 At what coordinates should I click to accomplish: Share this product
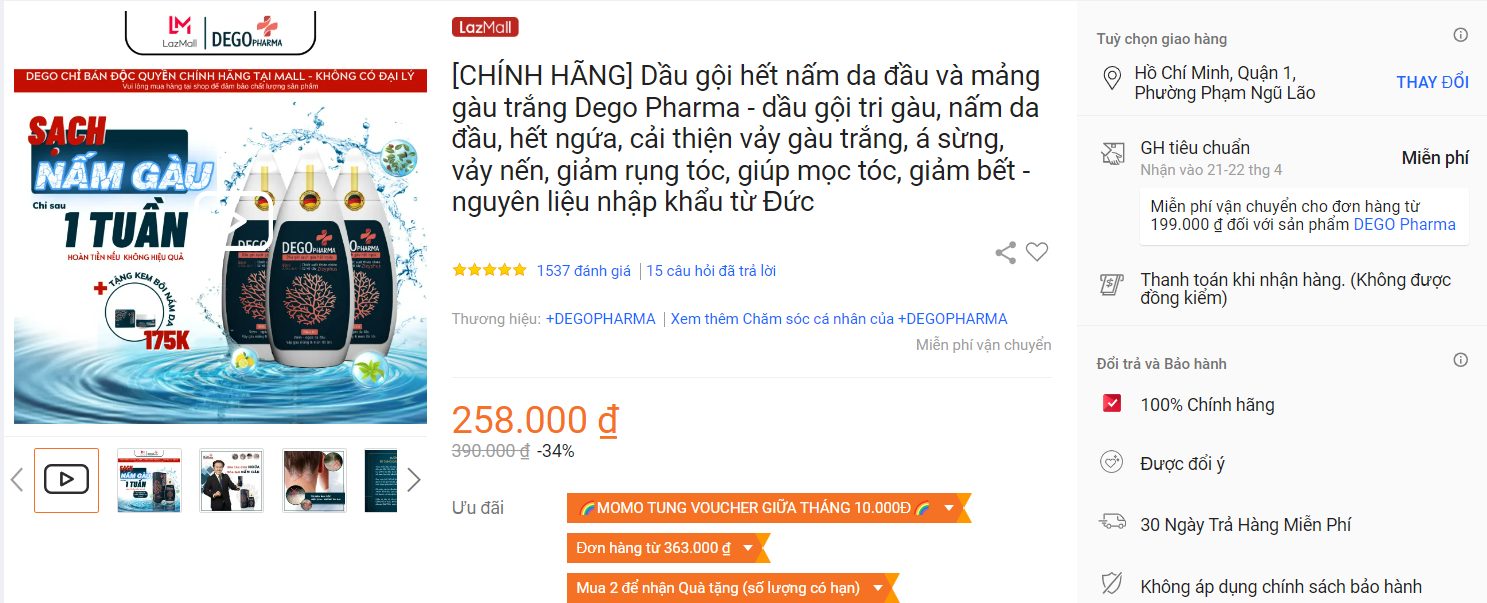(x=1005, y=253)
